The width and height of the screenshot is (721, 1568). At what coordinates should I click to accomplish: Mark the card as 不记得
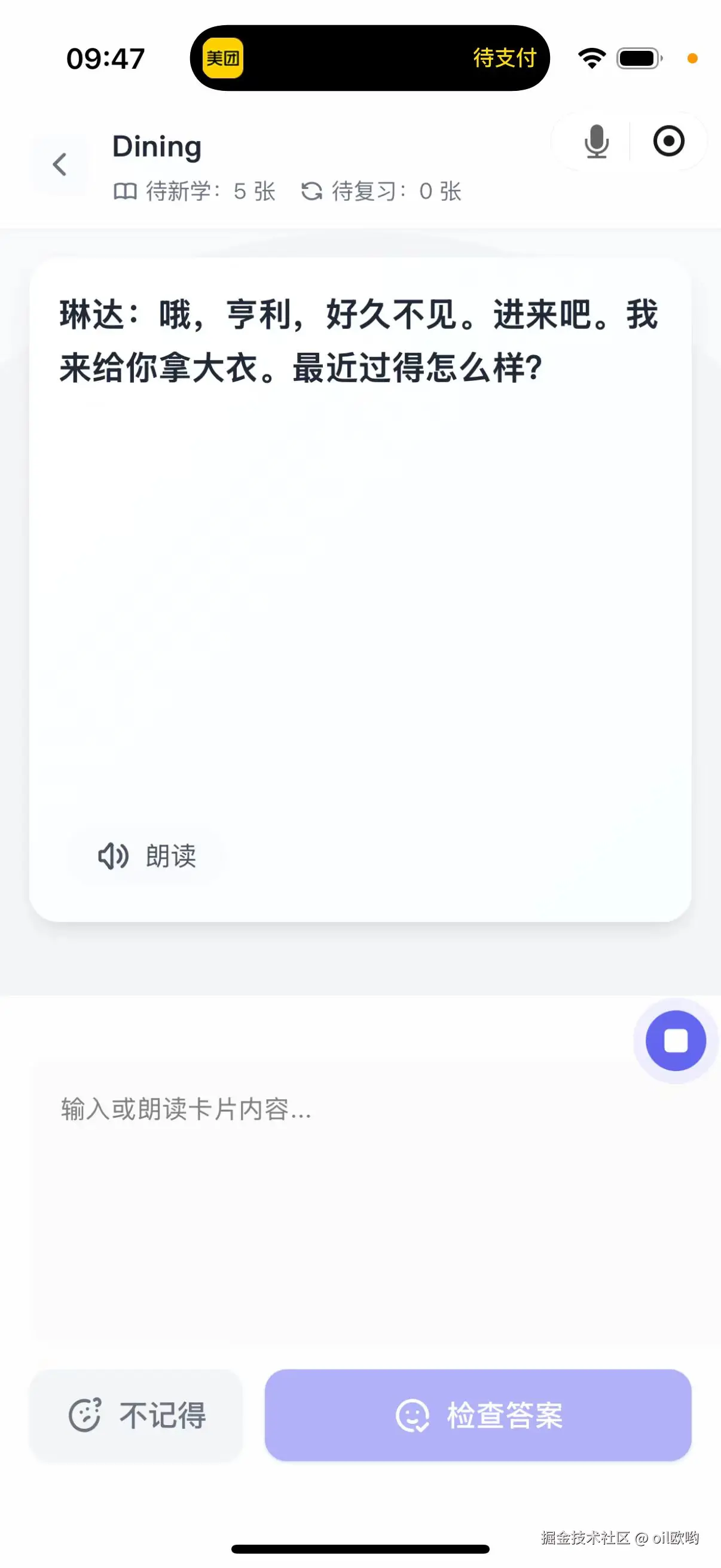136,1415
